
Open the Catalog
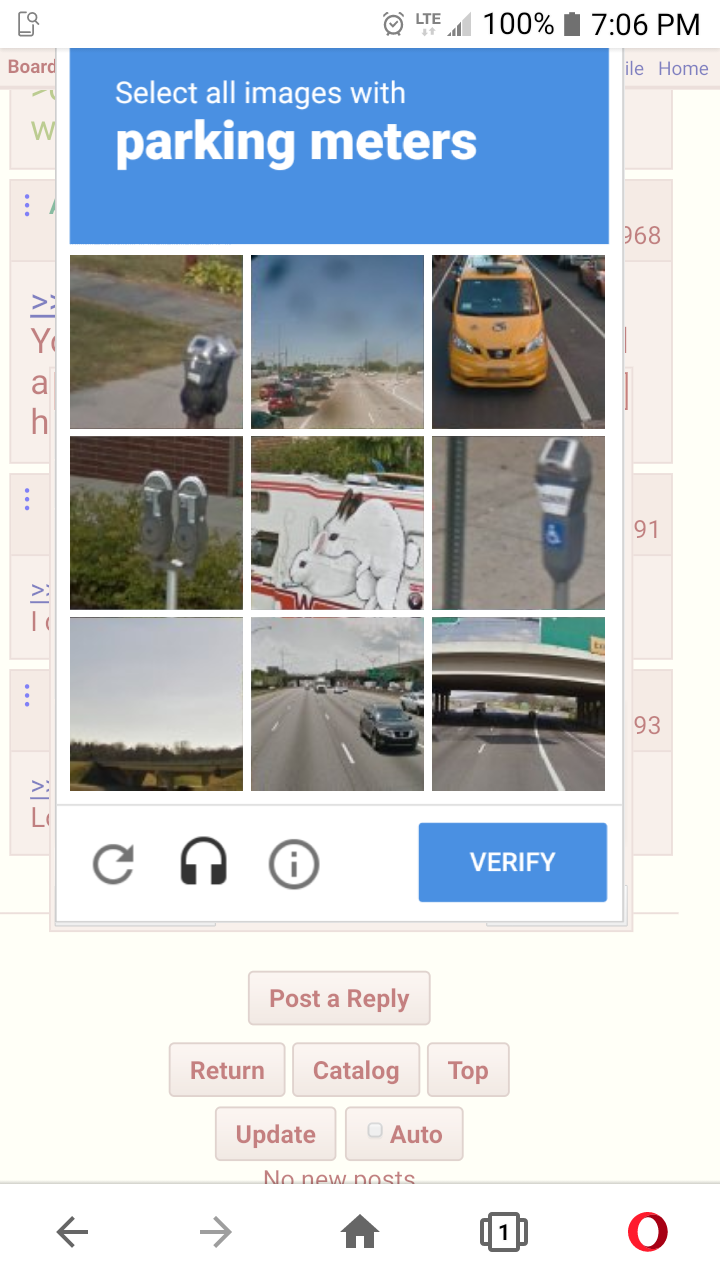coord(356,1070)
